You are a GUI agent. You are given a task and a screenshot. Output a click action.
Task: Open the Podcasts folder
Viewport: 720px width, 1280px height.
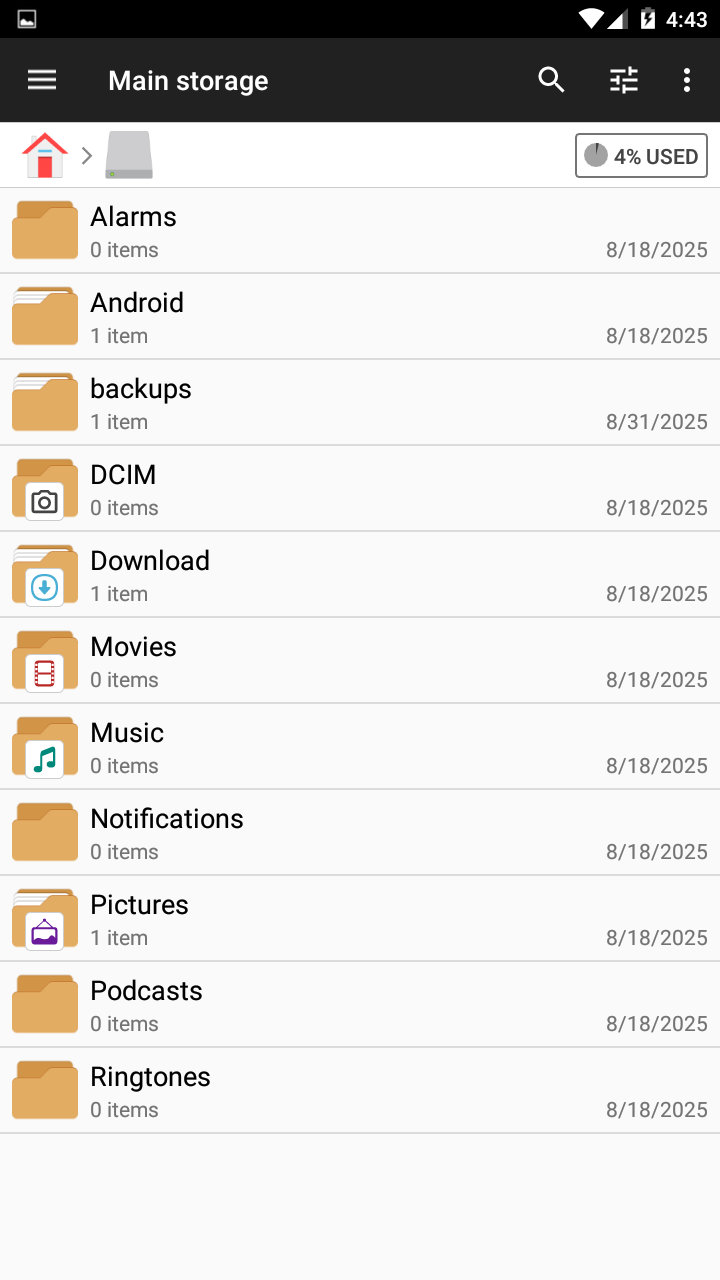pyautogui.click(x=360, y=1005)
